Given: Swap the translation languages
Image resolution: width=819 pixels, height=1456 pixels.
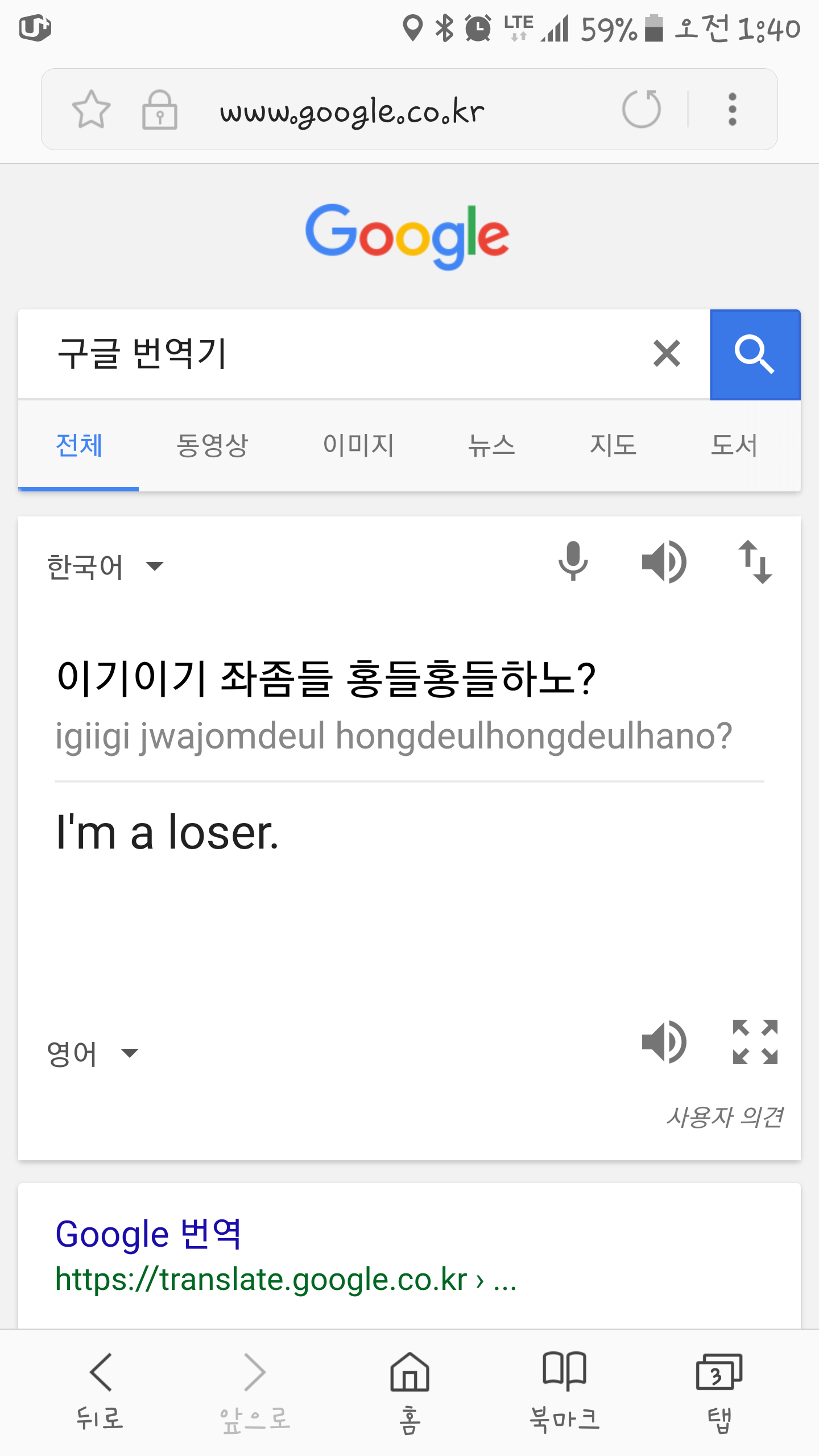Looking at the screenshot, I should 755,562.
